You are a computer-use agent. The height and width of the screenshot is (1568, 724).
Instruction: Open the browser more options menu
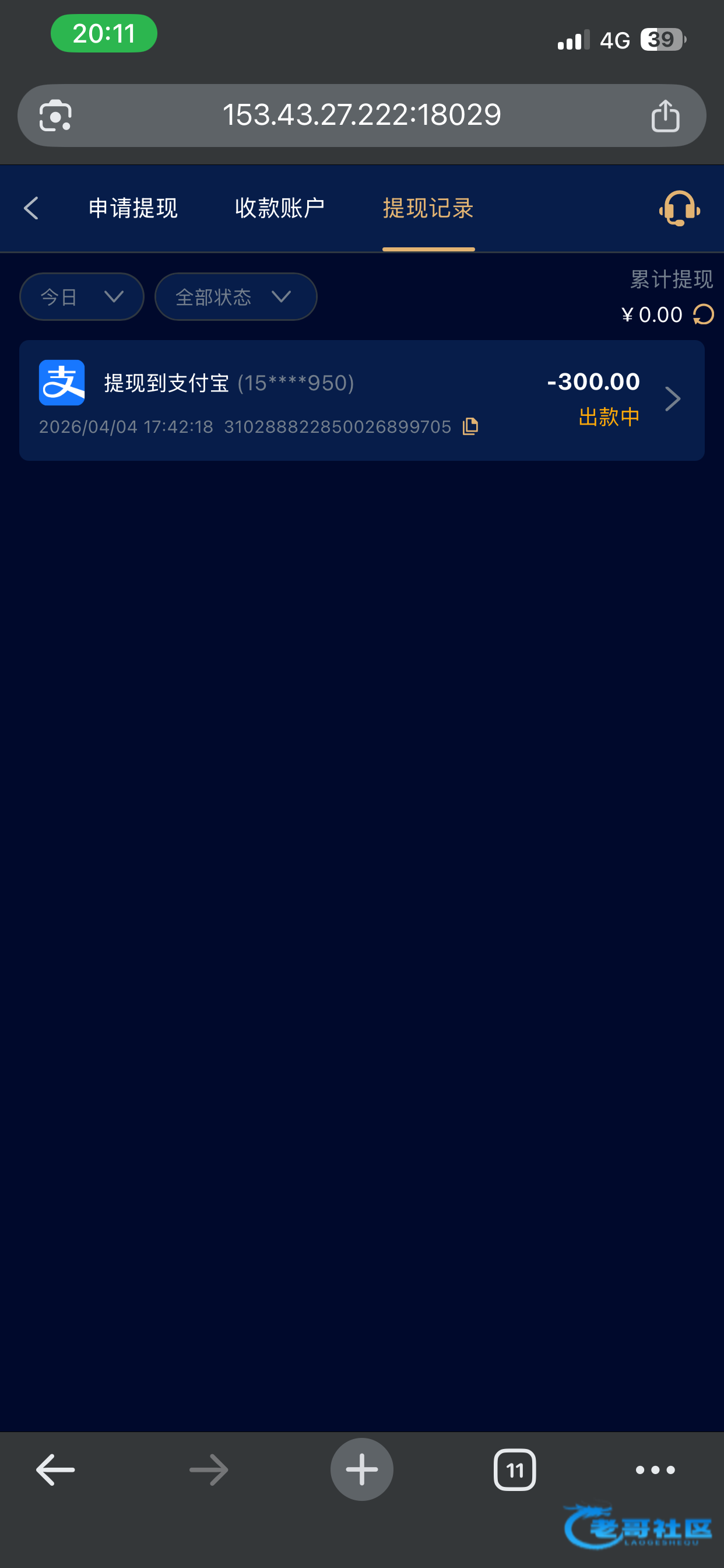(x=655, y=1469)
